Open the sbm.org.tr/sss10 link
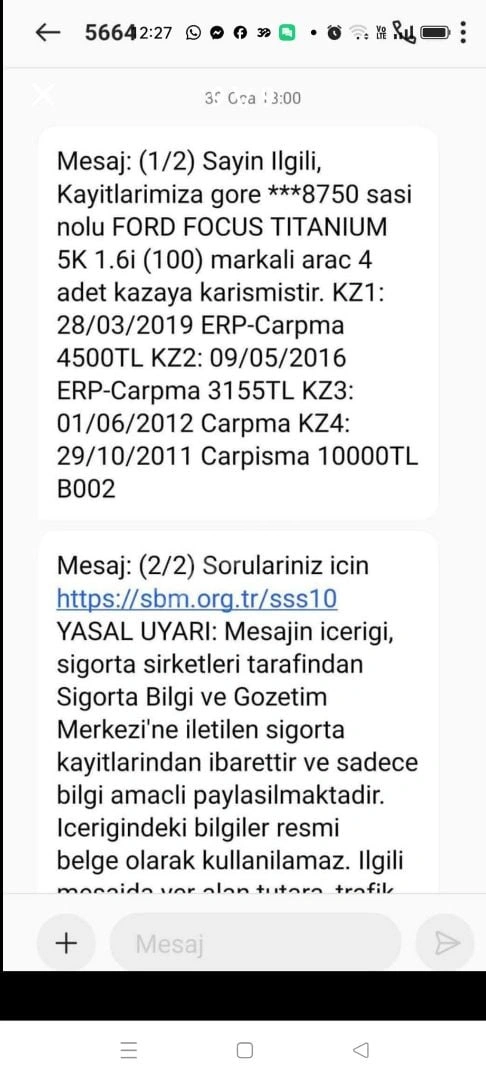Screen dimensions: 486x1080 tap(197, 598)
